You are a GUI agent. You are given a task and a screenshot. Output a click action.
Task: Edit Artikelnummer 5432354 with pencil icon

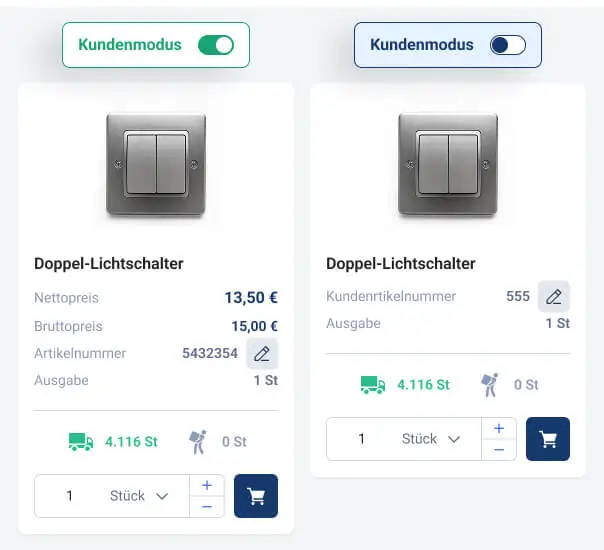coord(262,354)
